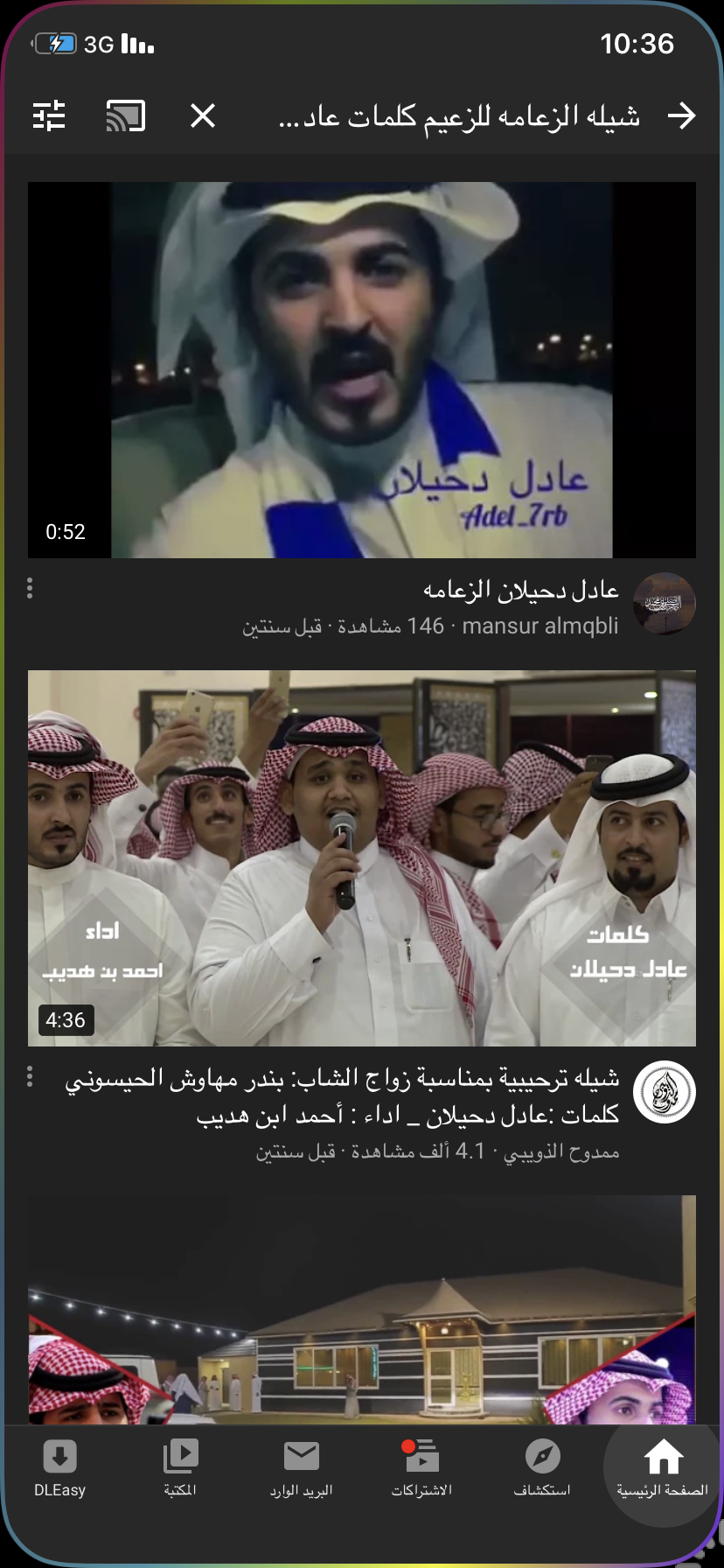Play the 4:36 شيله ترحيبية wedding video
This screenshot has width=724, height=1568.
362,857
